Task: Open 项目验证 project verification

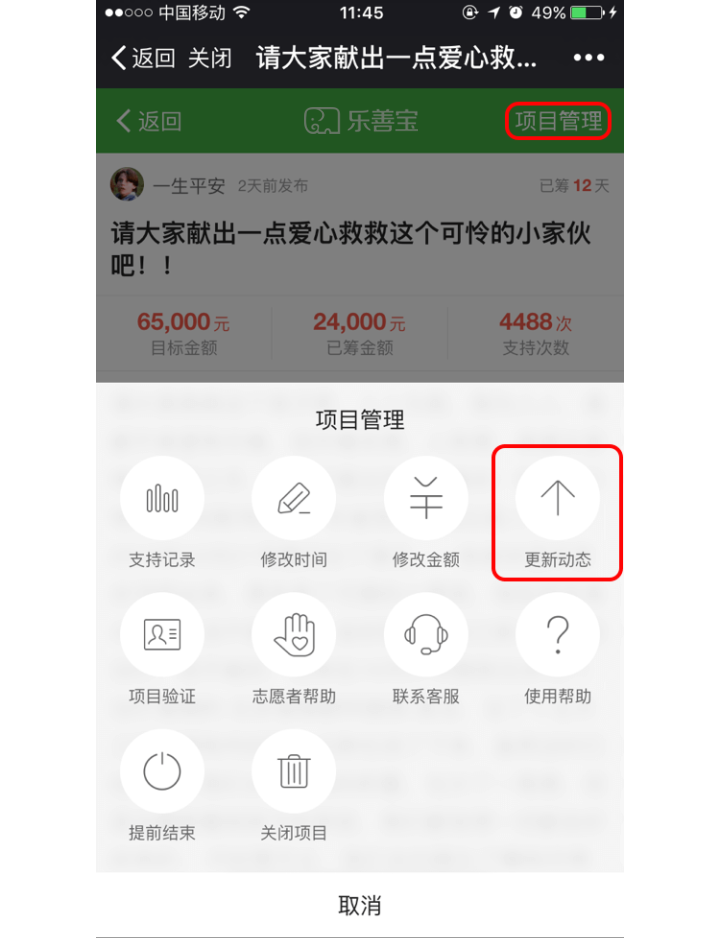Action: (x=162, y=635)
